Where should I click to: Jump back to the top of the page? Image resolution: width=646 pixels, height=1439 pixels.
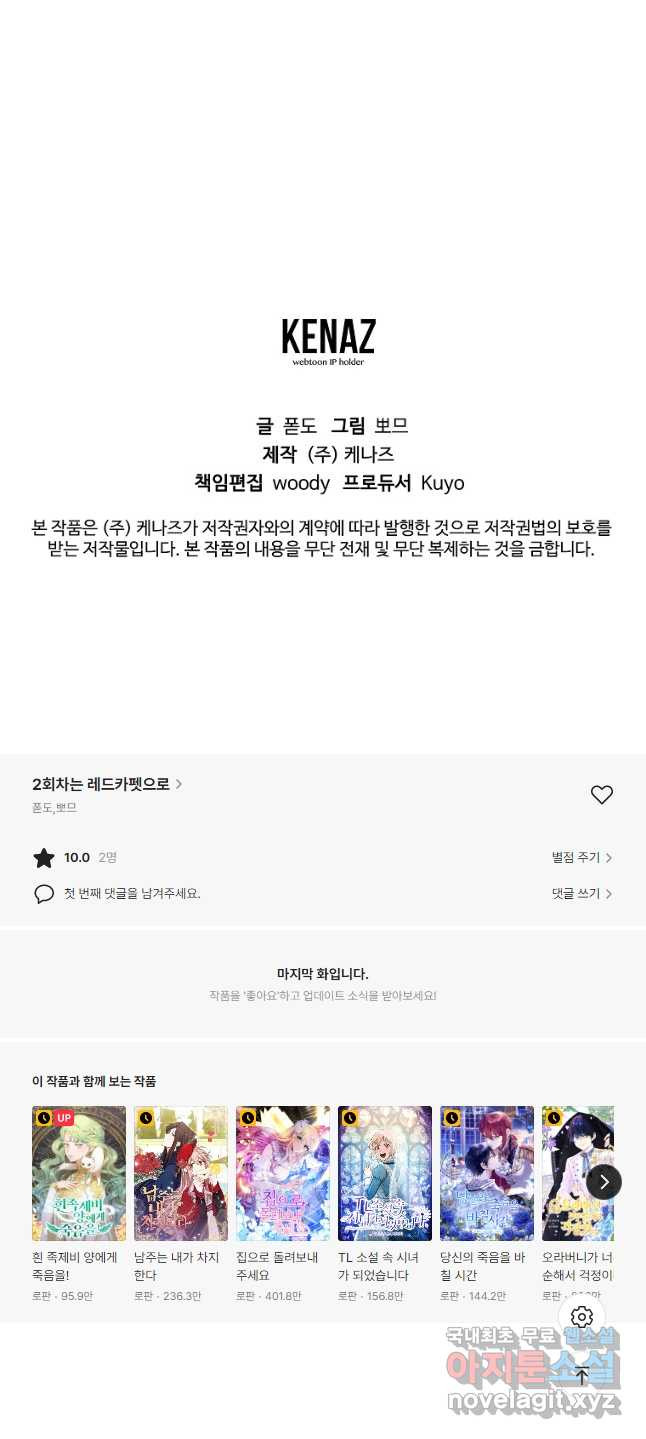tap(582, 1376)
